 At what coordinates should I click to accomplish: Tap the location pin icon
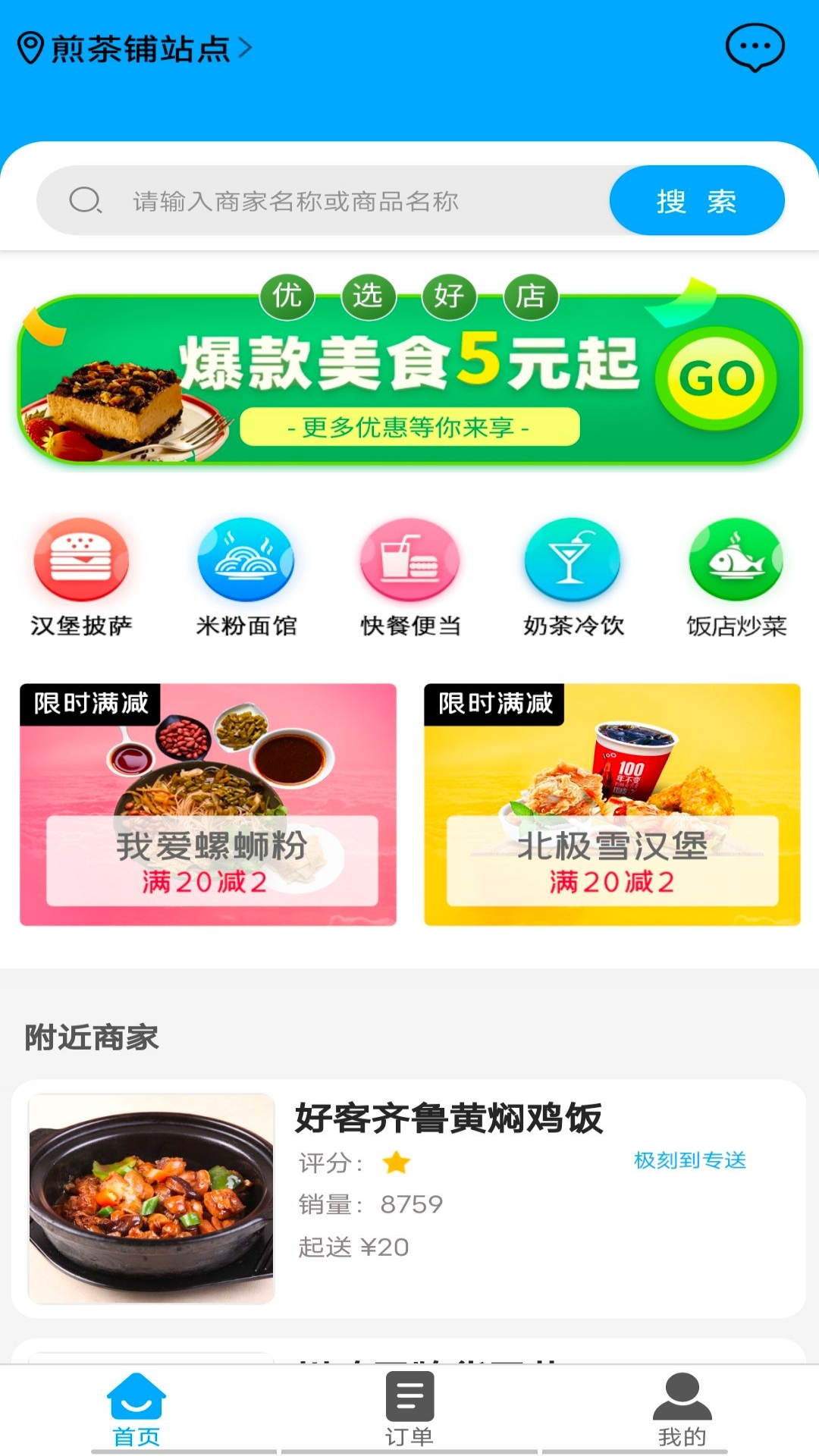[x=29, y=45]
